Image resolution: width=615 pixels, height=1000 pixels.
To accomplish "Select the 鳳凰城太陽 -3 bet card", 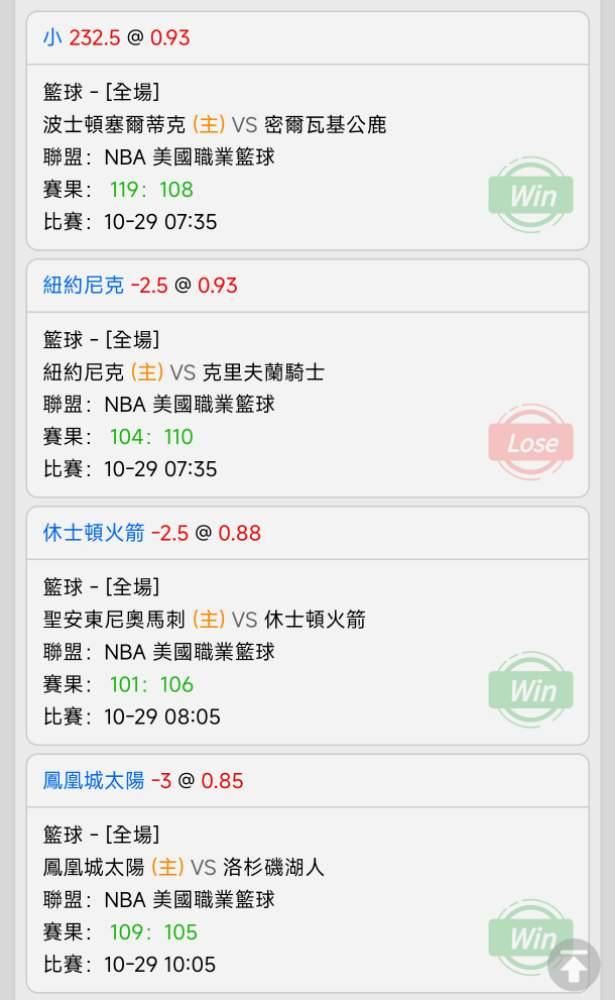I will (306, 873).
